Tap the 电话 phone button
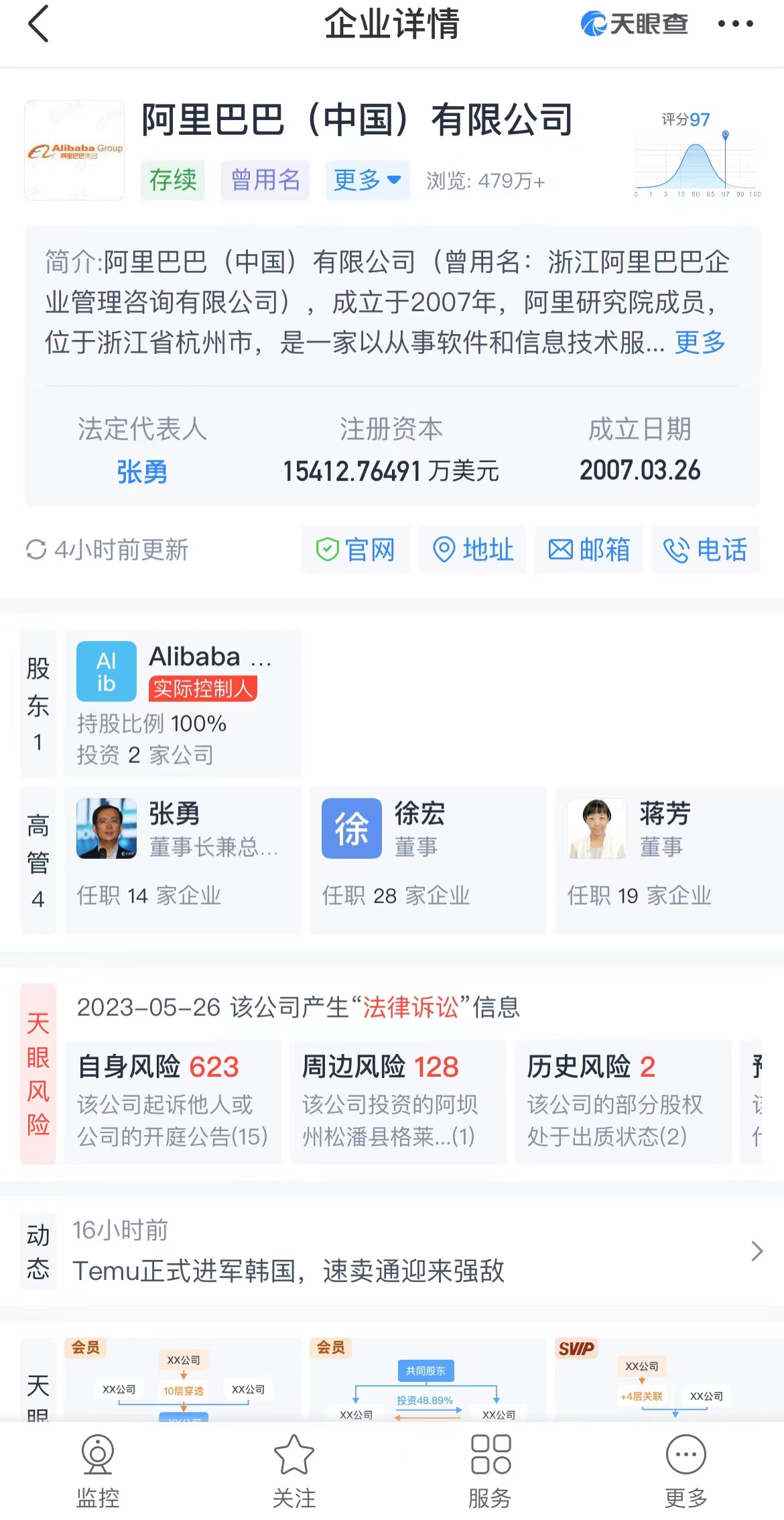 pos(706,550)
